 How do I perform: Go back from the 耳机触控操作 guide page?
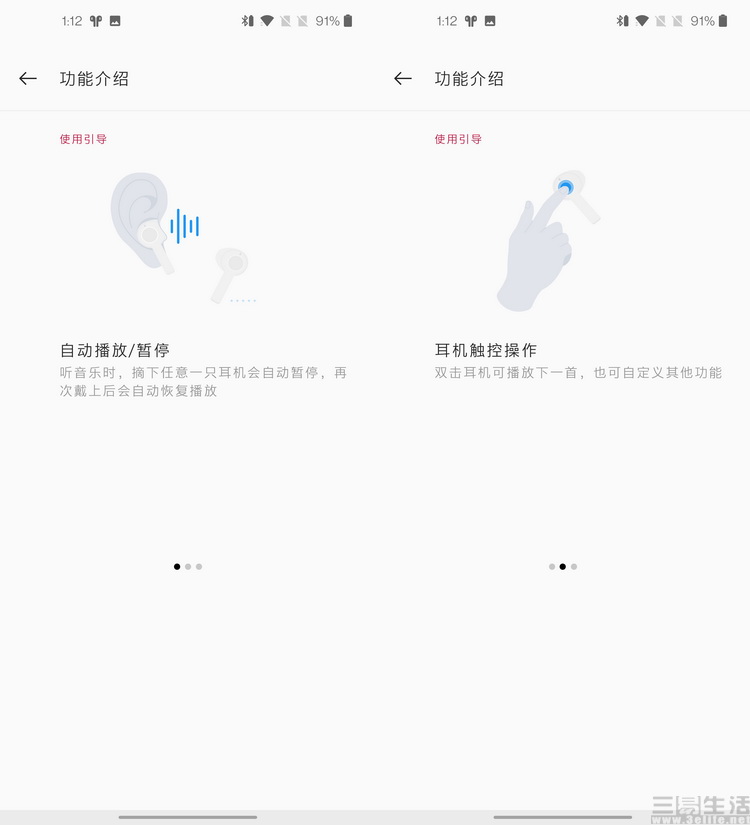click(403, 78)
